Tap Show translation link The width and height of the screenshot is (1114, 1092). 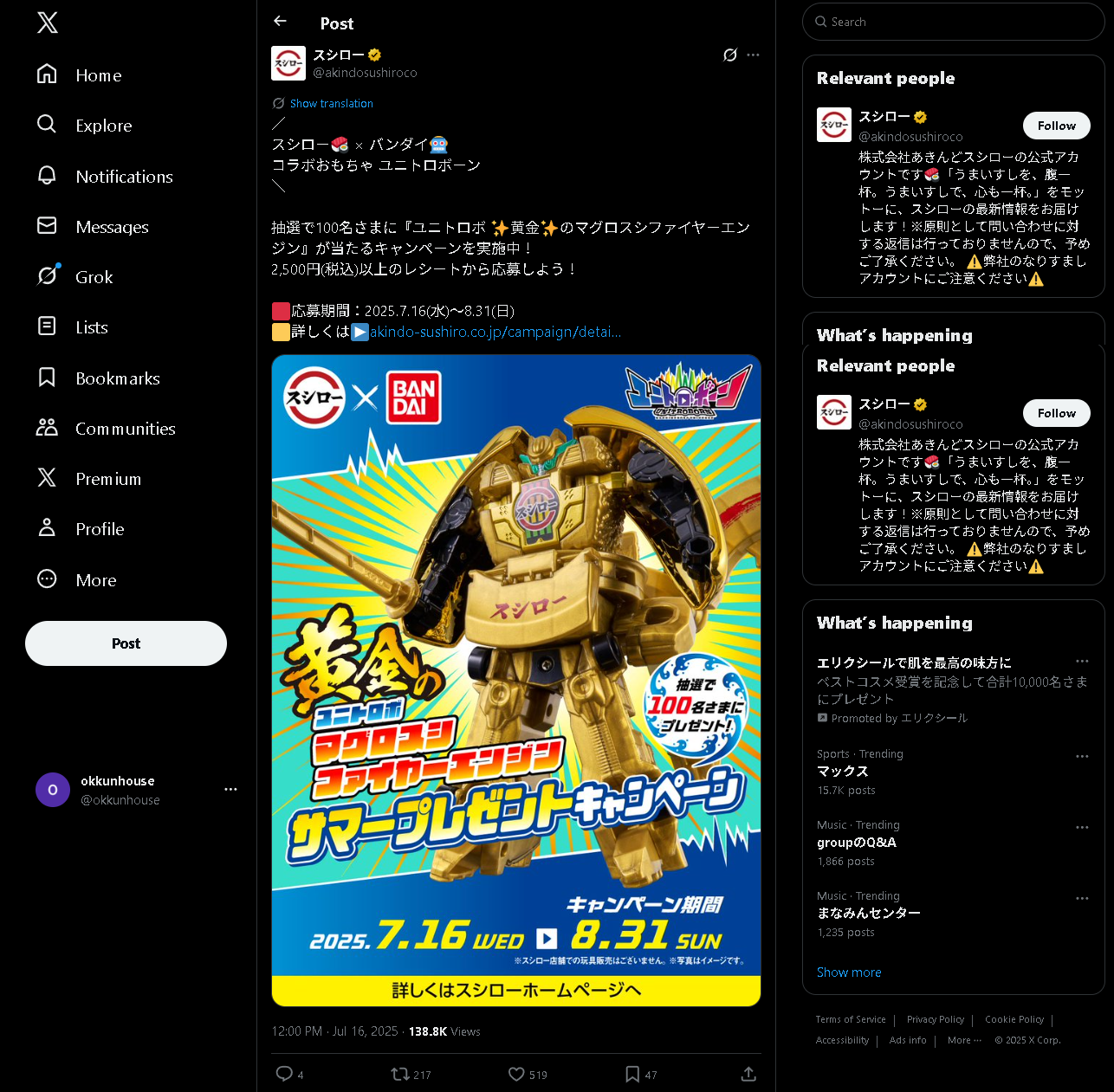pyautogui.click(x=331, y=104)
